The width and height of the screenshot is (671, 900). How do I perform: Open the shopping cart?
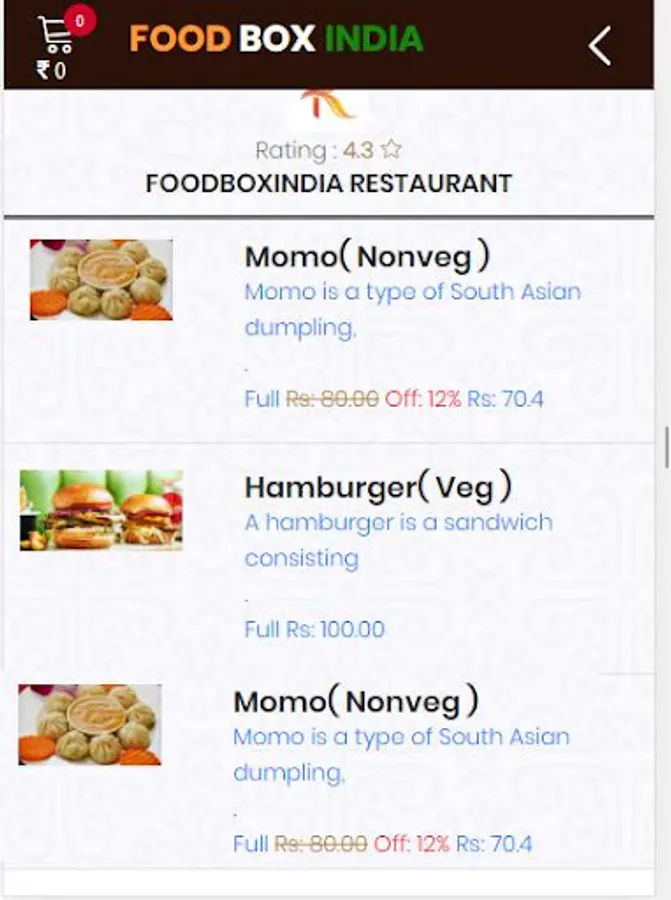click(x=56, y=36)
